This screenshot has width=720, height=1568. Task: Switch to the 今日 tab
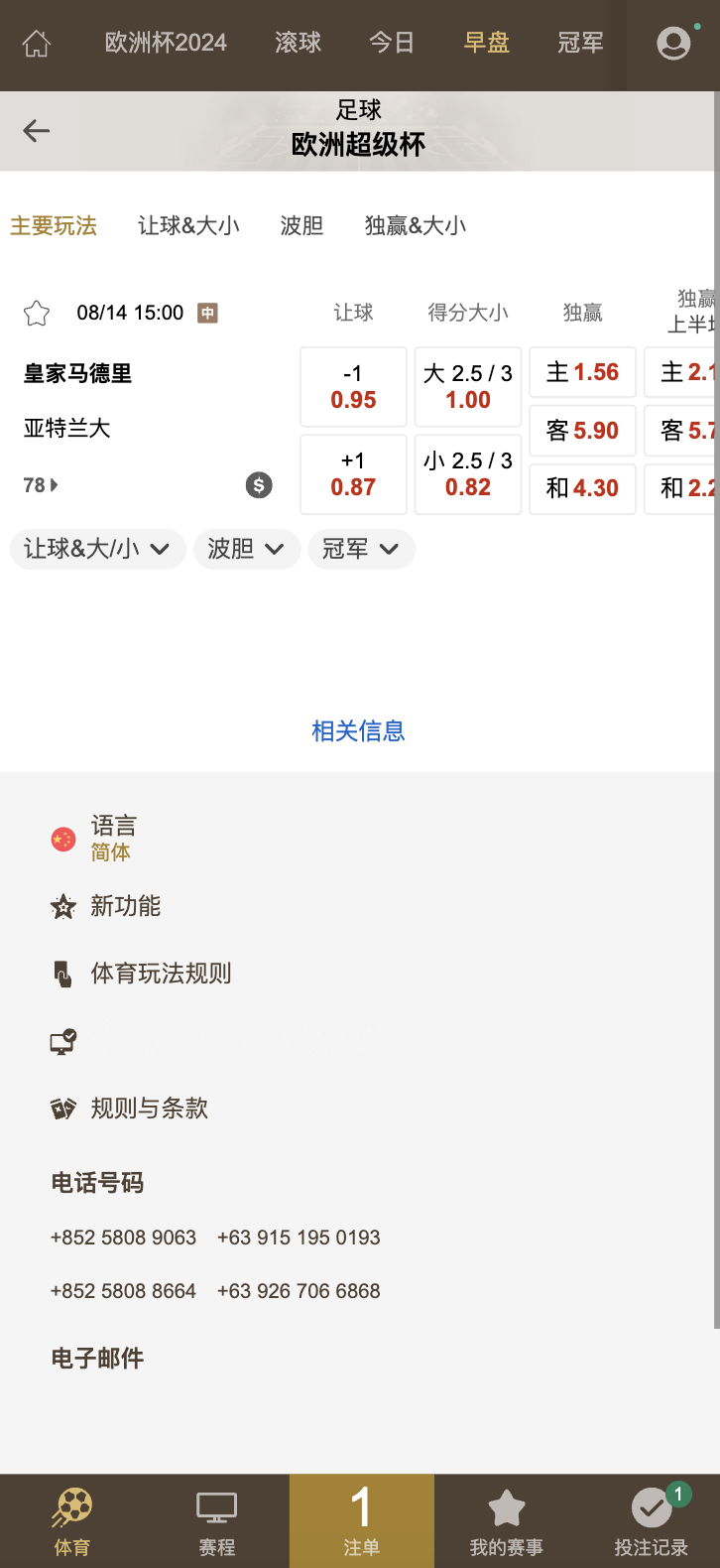point(392,43)
